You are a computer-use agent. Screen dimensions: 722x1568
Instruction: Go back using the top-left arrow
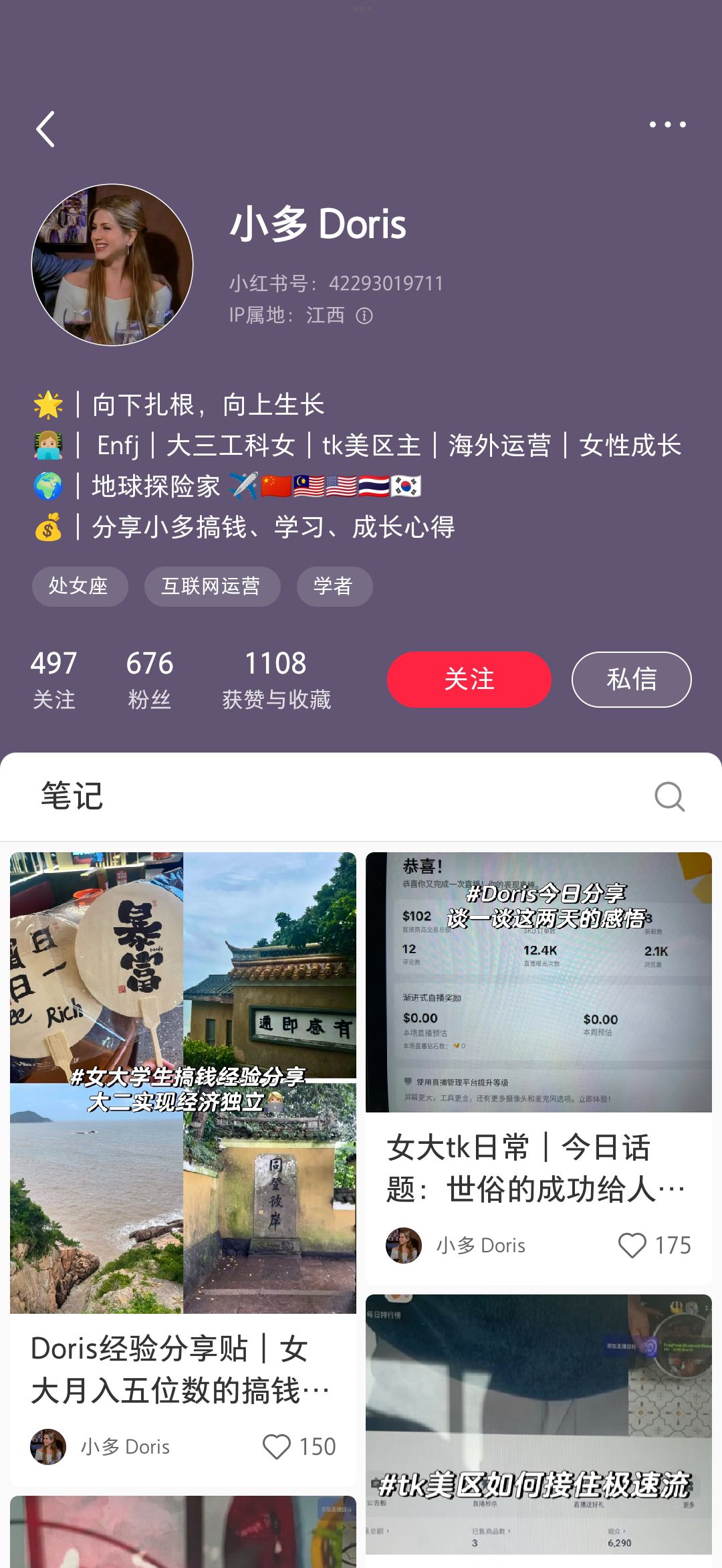tap(45, 129)
